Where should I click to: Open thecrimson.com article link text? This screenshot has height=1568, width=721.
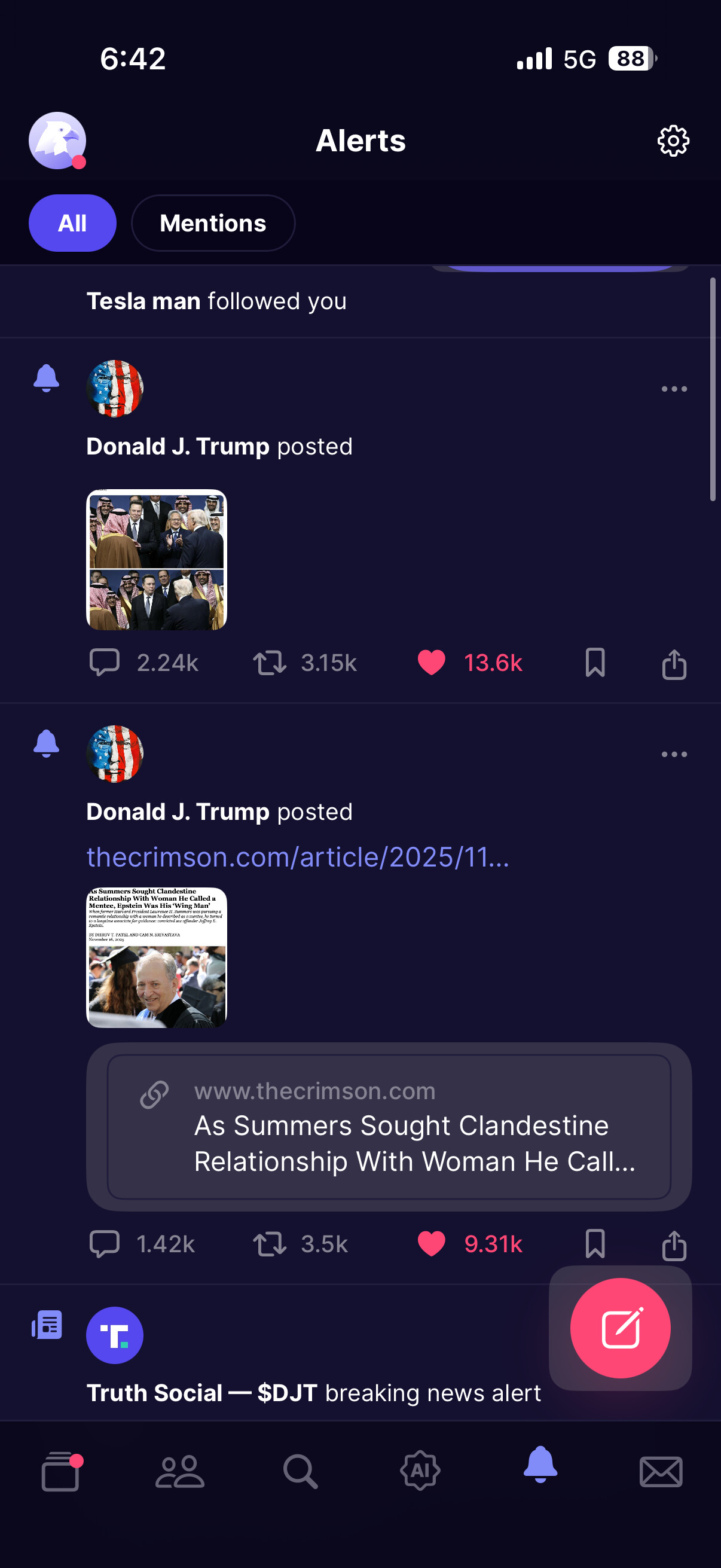(x=298, y=857)
